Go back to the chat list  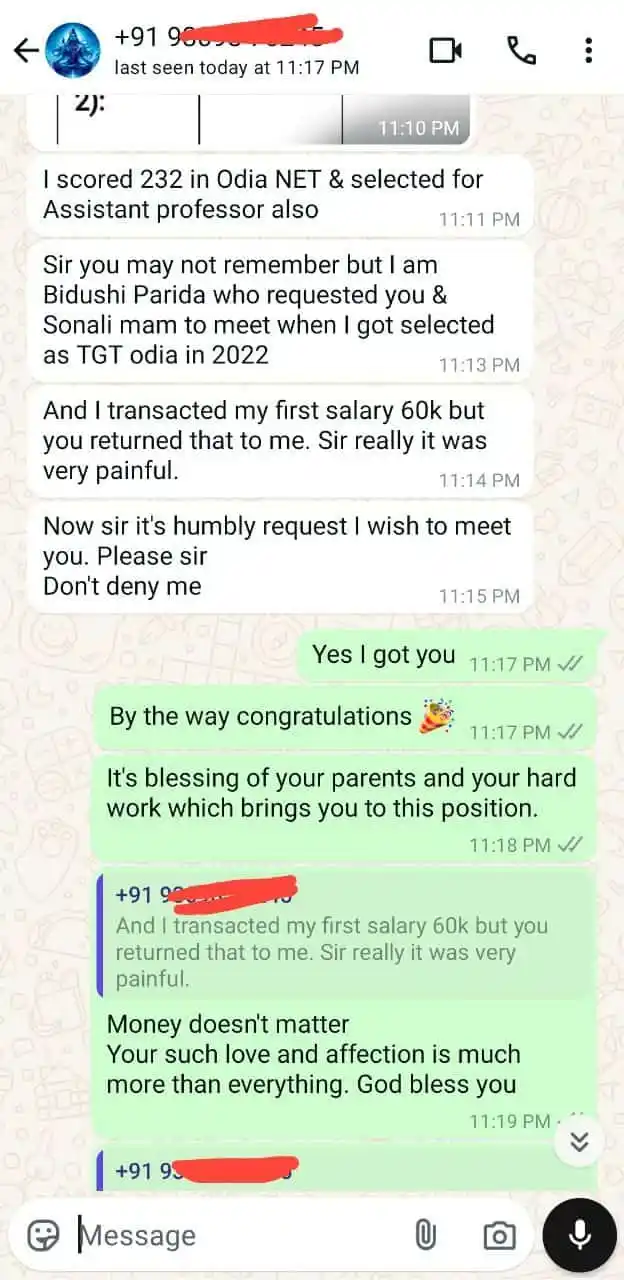point(25,50)
